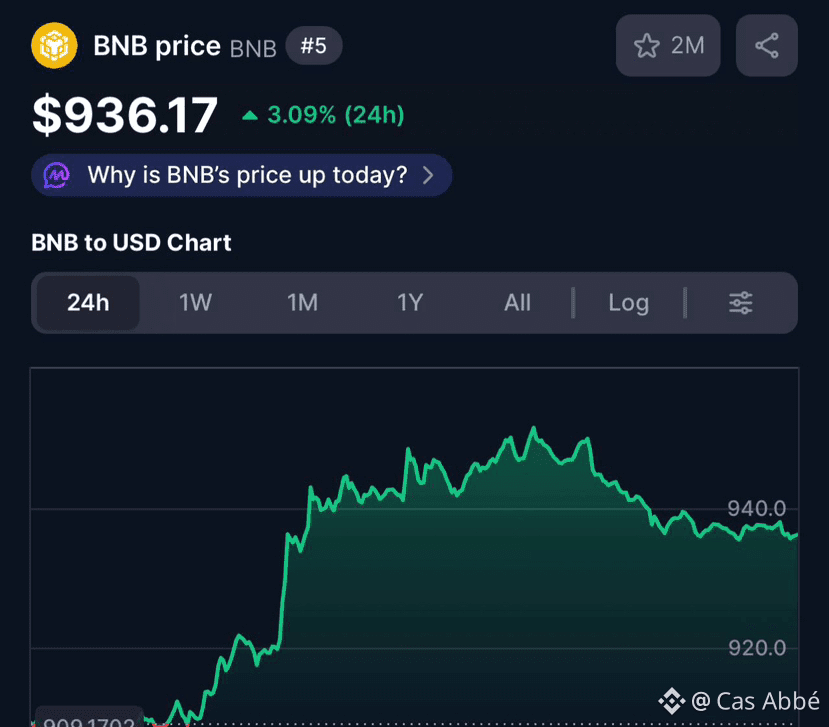Add BNB to your watchlist
This screenshot has height=727, width=829.
pos(667,46)
